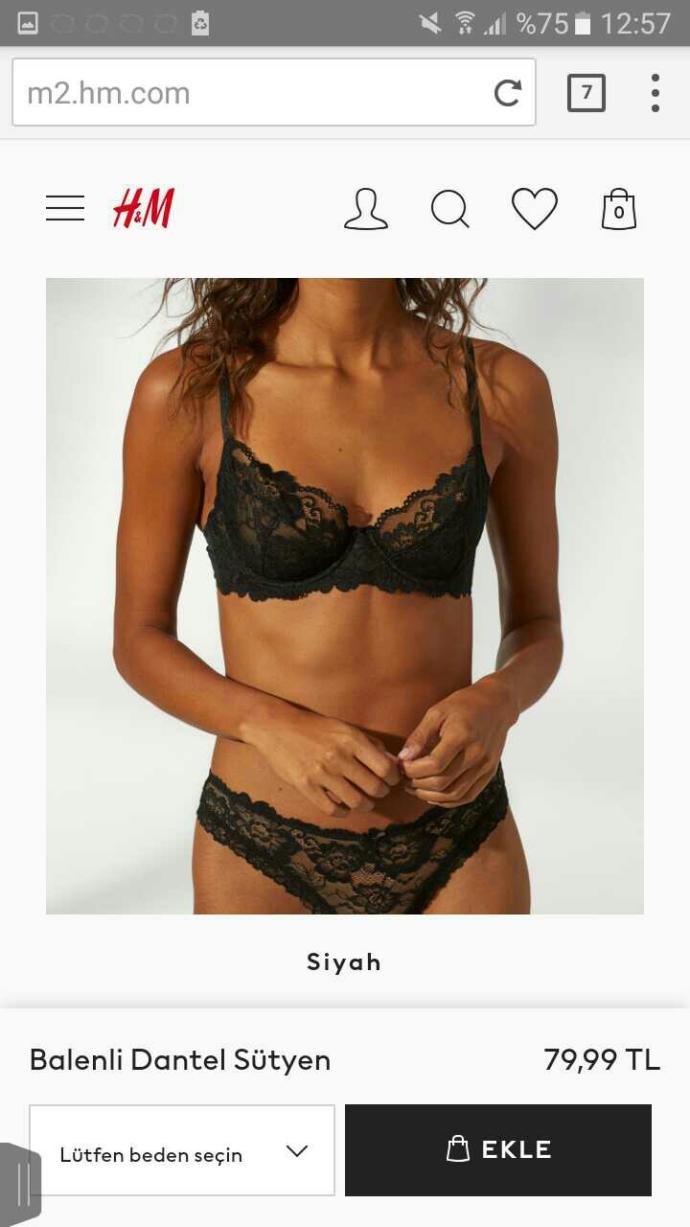690x1227 pixels.
Task: Open the shopping bag
Action: click(619, 209)
